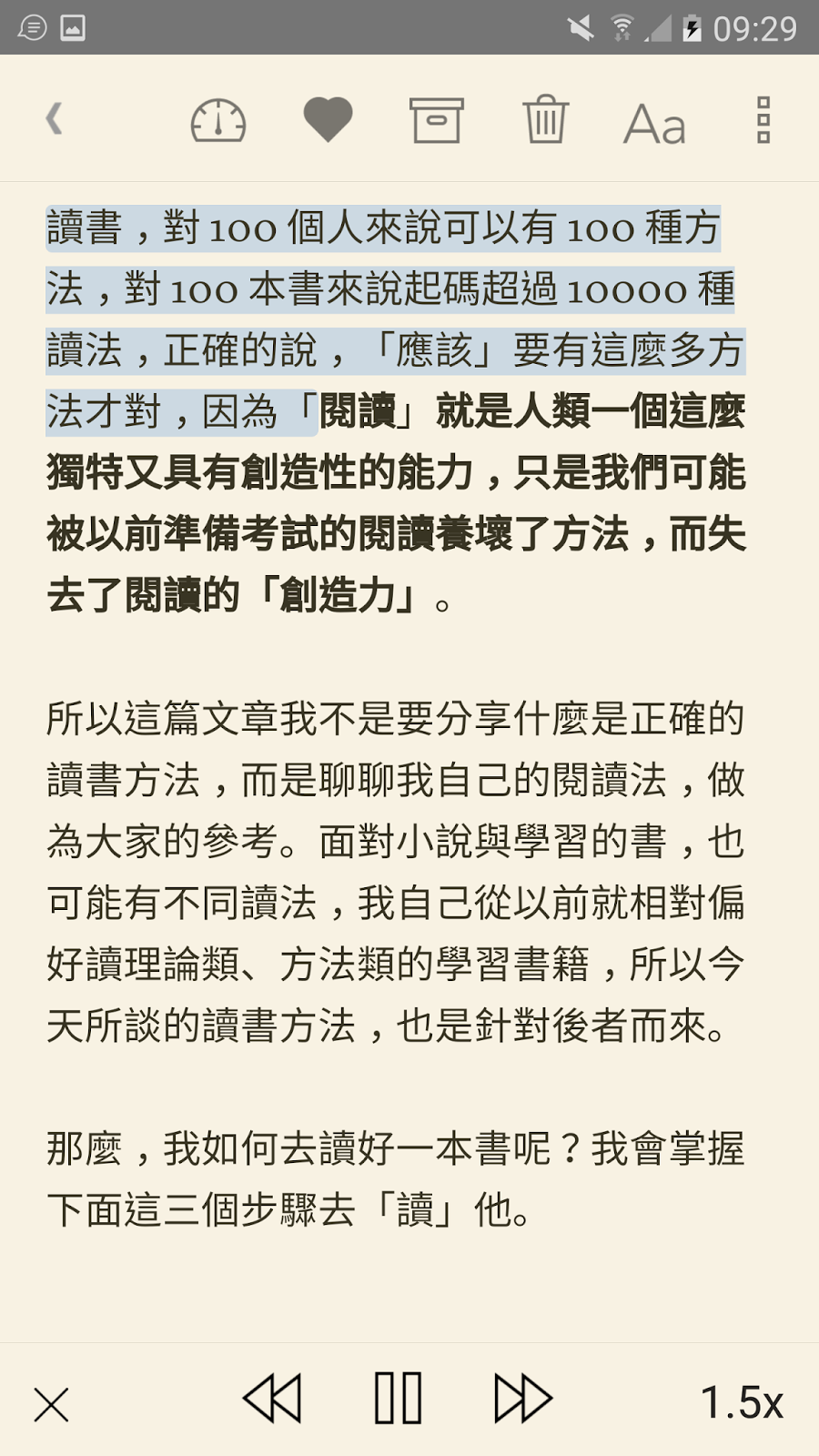Pause the speech playback

click(x=399, y=1399)
